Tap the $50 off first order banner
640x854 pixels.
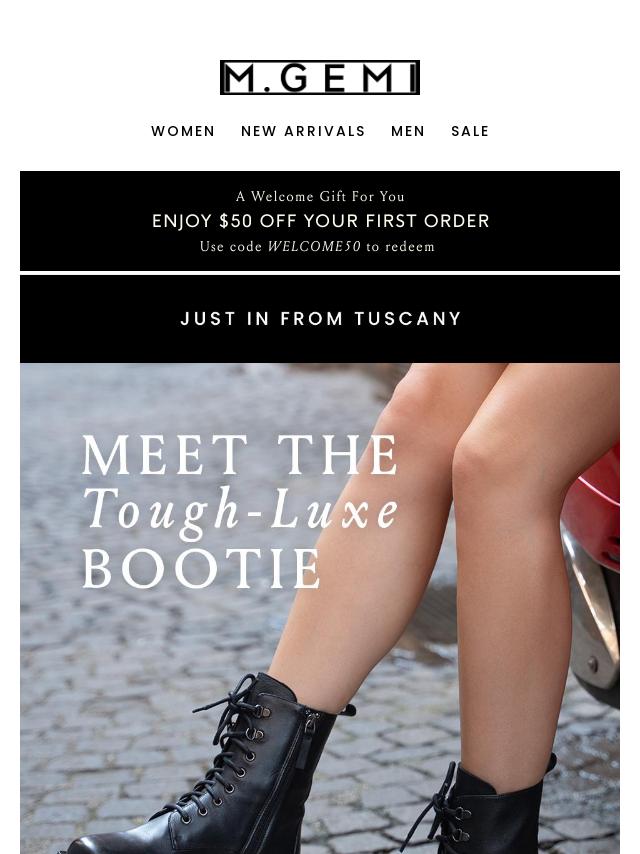pos(320,221)
